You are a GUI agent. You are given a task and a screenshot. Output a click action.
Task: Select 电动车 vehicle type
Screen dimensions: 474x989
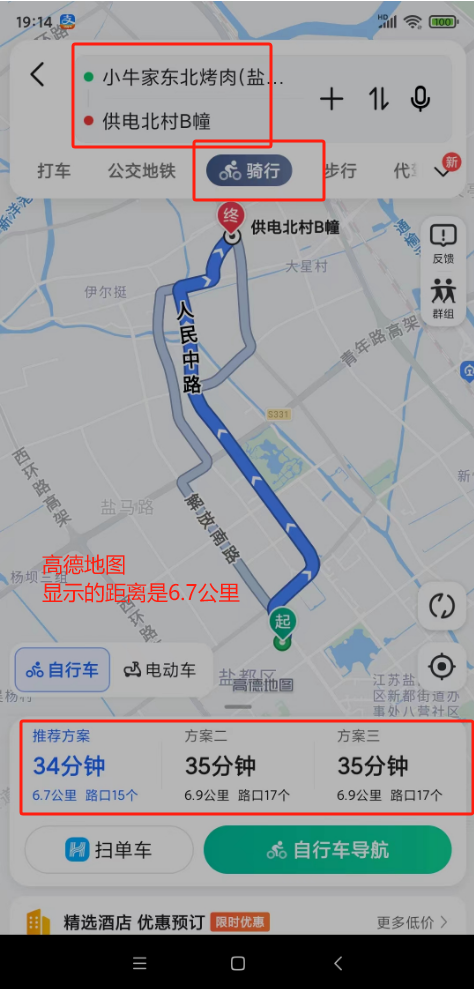click(160, 670)
